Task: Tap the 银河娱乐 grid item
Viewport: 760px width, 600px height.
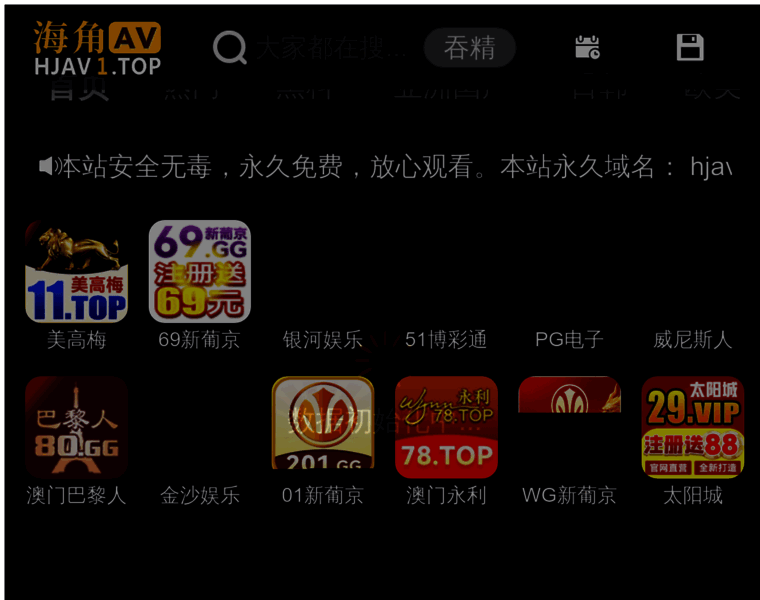Action: 322,285
